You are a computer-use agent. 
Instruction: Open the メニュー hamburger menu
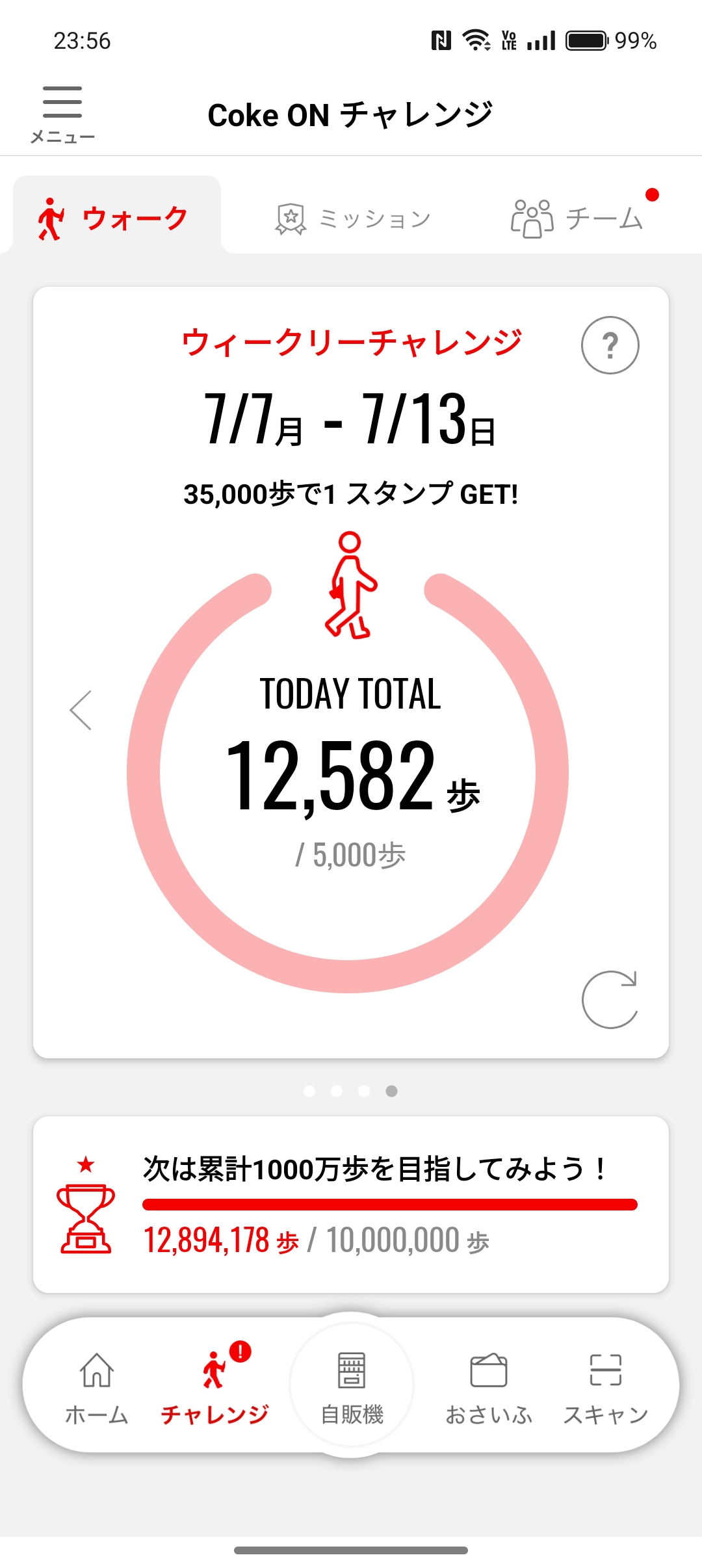point(62,114)
